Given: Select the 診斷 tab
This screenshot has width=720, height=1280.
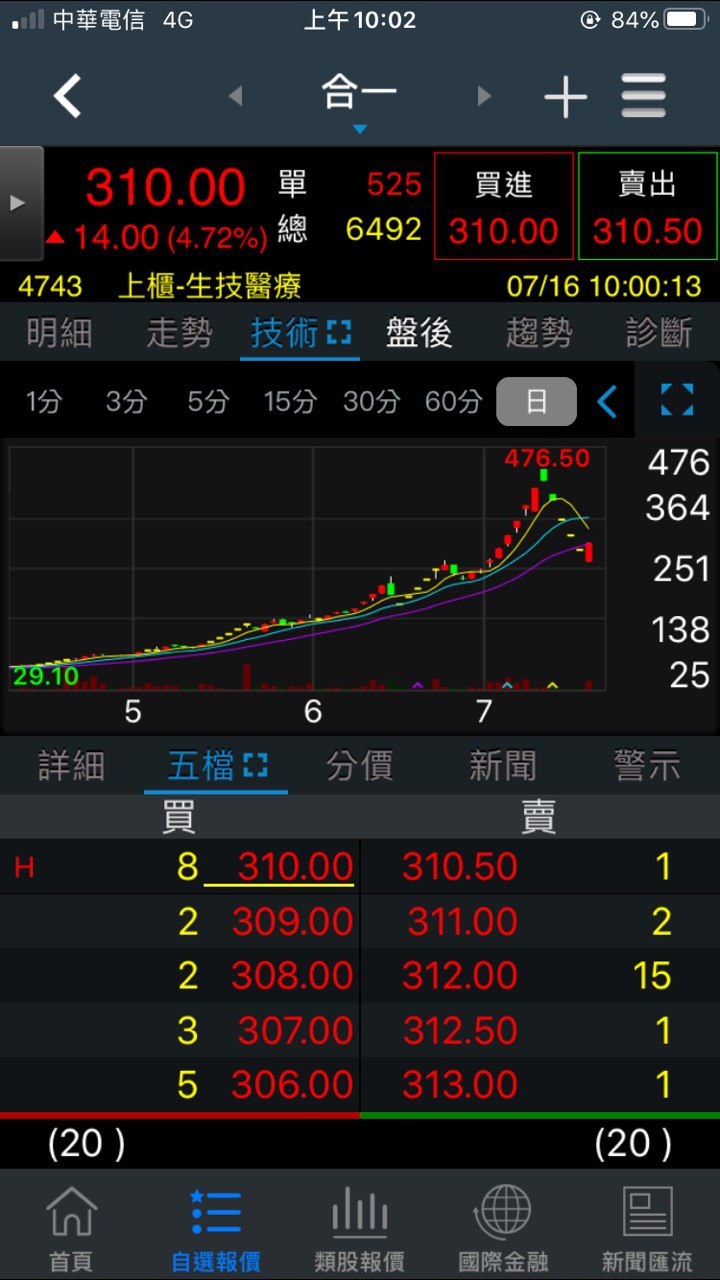Looking at the screenshot, I should click(659, 333).
